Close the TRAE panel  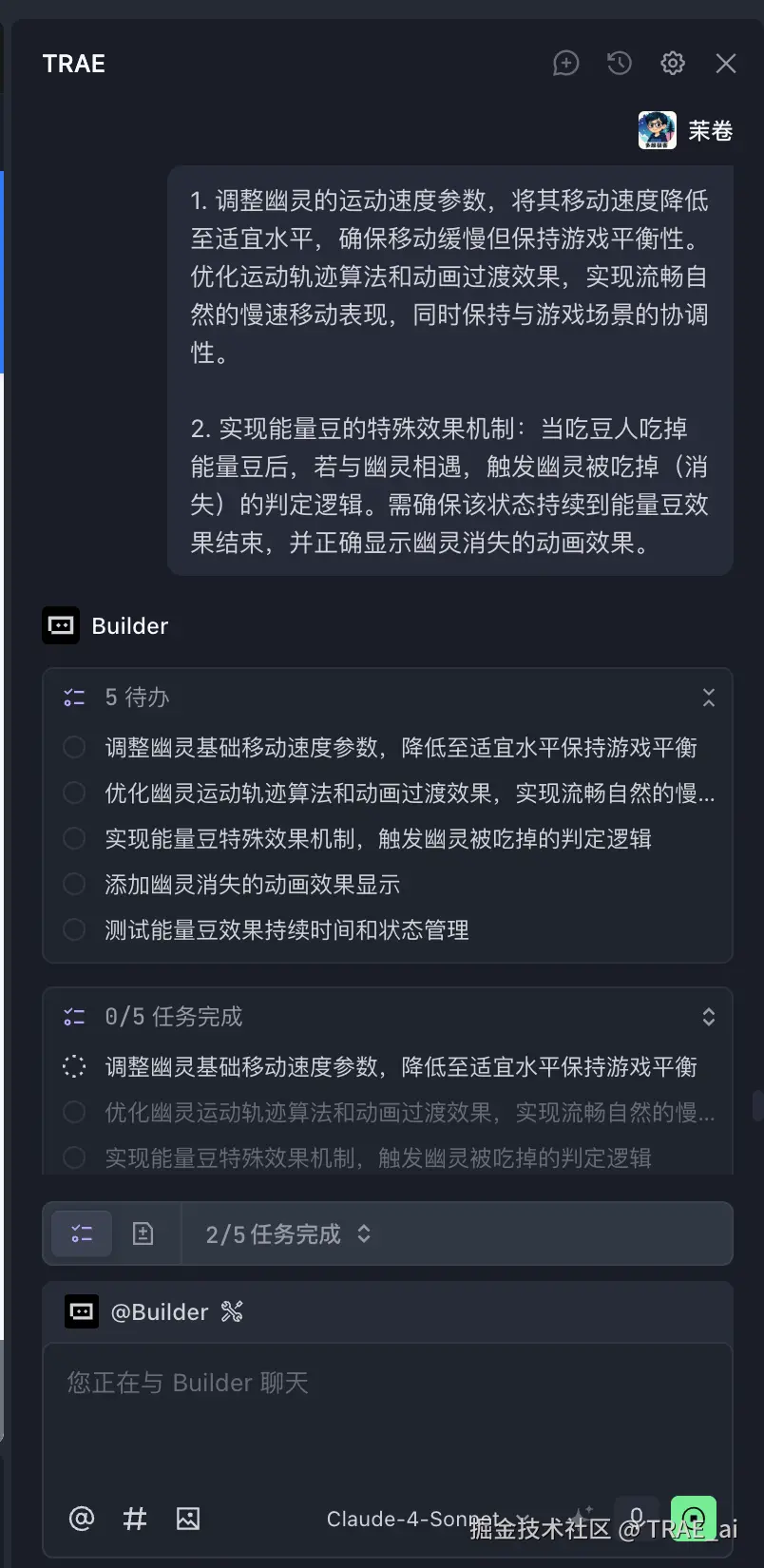pos(726,64)
